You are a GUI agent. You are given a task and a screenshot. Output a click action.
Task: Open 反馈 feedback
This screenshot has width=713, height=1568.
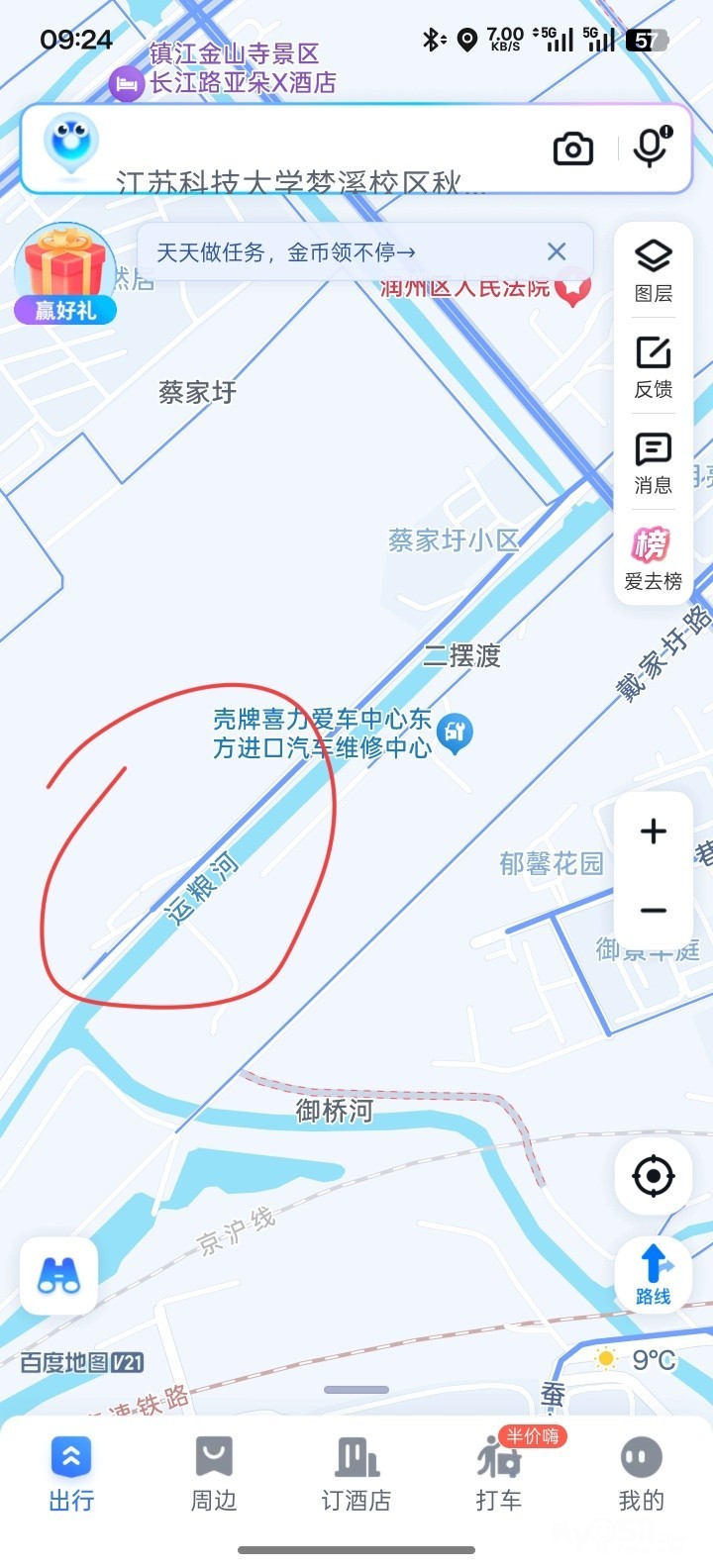[x=654, y=365]
